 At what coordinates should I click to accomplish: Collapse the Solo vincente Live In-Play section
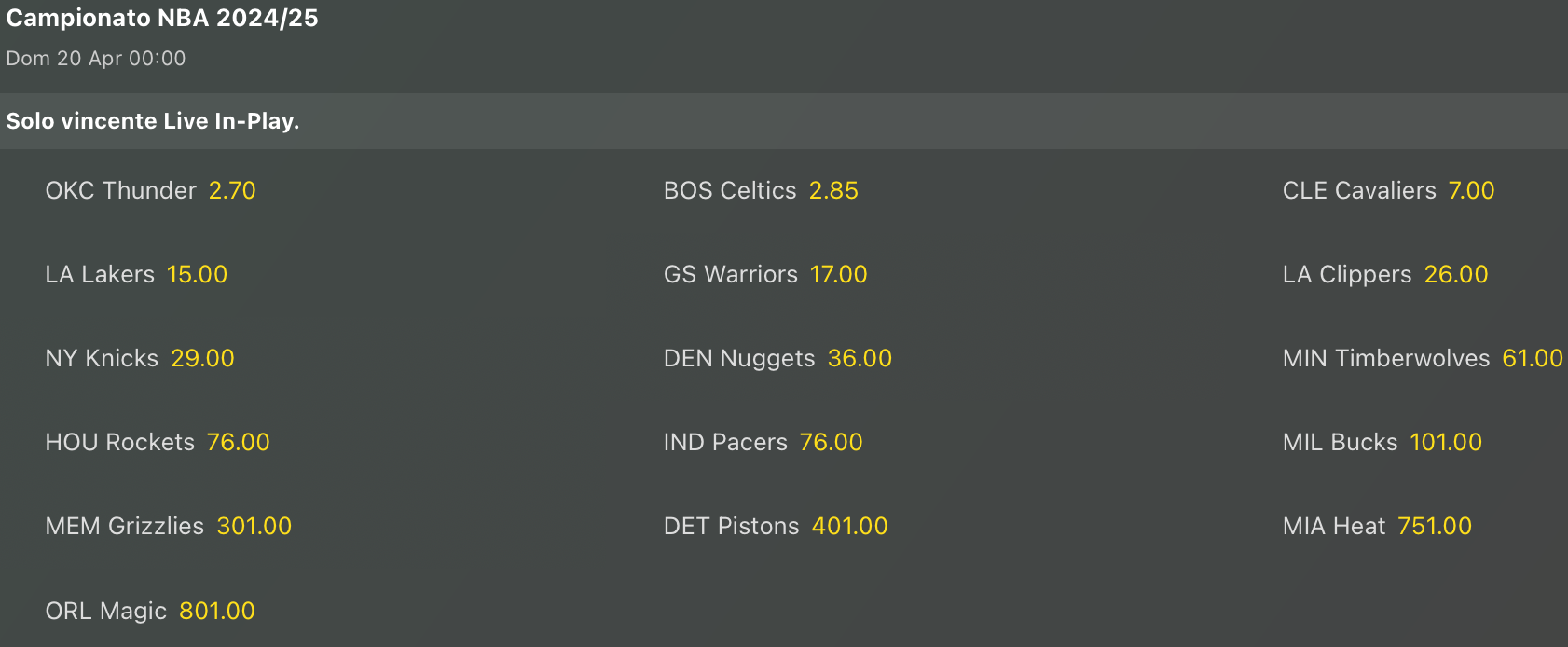click(x=152, y=121)
